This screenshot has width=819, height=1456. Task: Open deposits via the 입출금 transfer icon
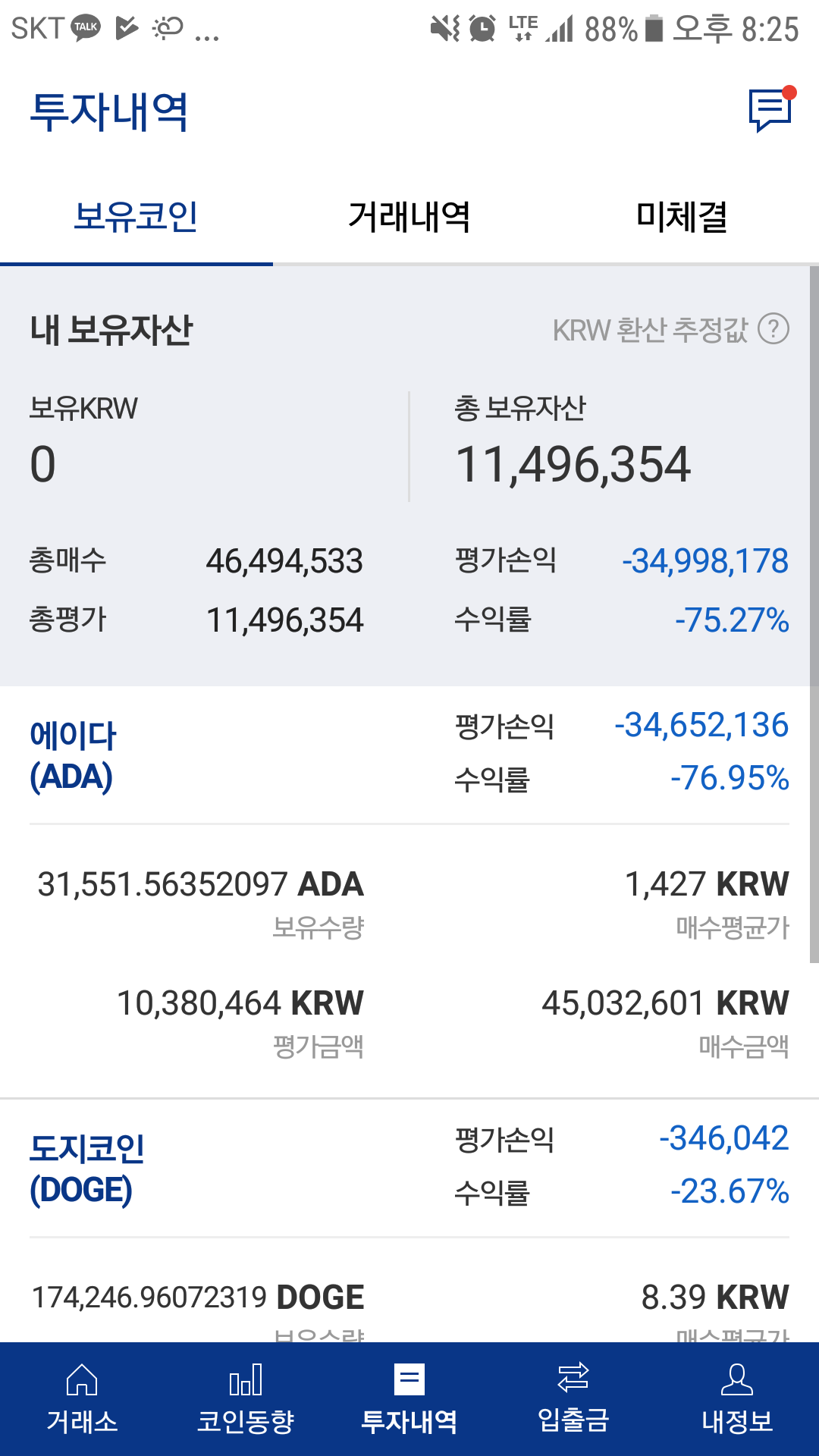tap(573, 1399)
